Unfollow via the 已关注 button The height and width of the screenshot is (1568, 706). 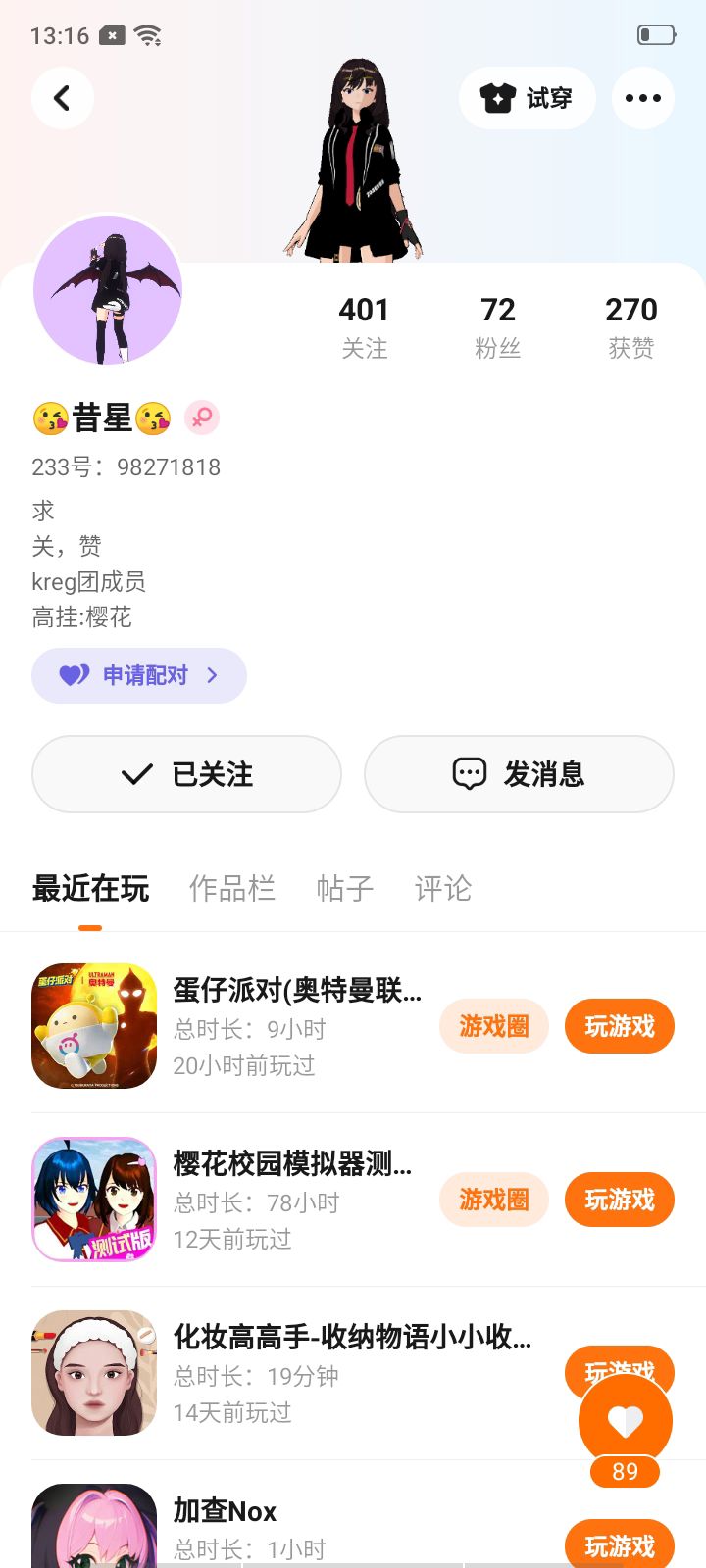(186, 774)
